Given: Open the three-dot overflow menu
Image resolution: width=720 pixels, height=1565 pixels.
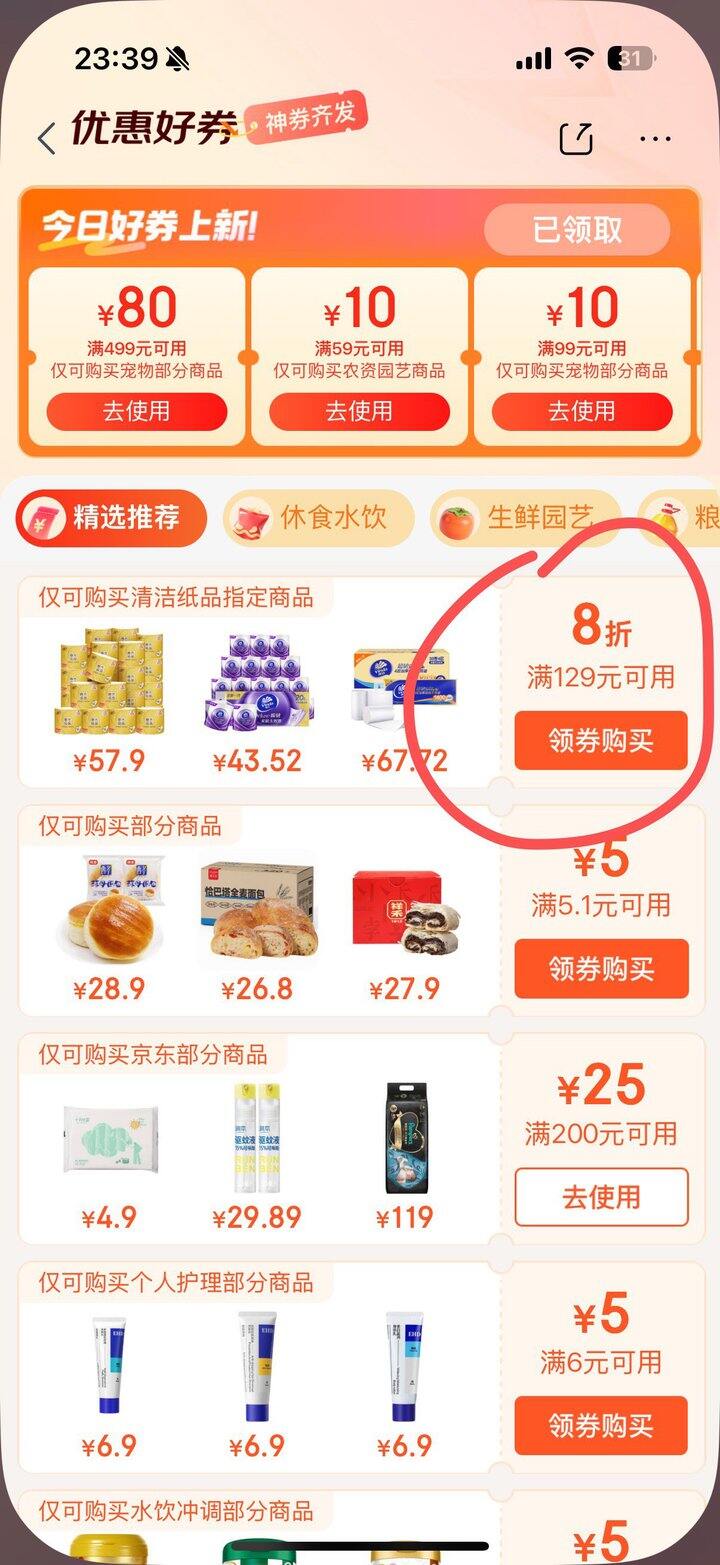Looking at the screenshot, I should [x=655, y=138].
